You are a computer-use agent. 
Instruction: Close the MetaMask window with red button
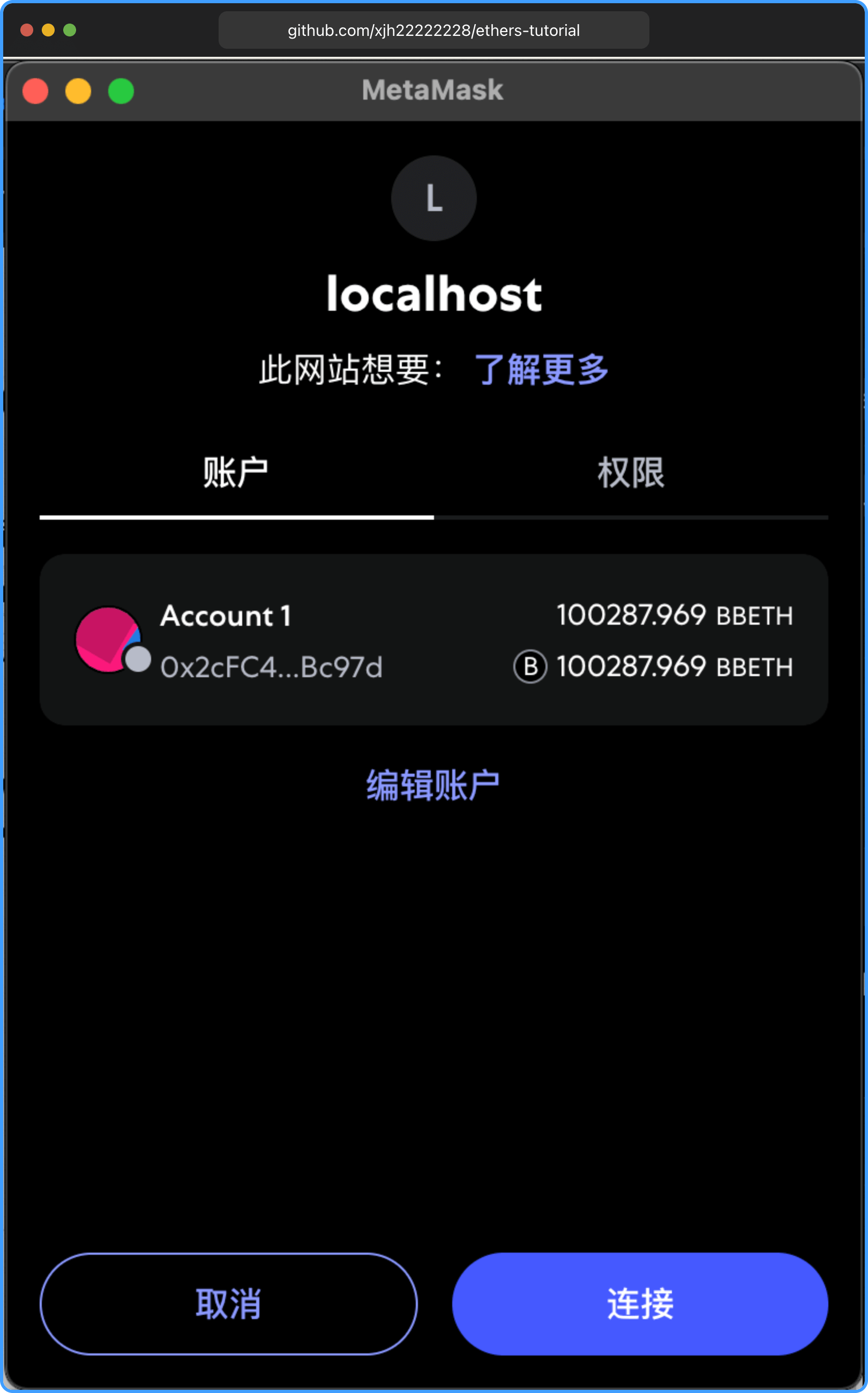[35, 91]
